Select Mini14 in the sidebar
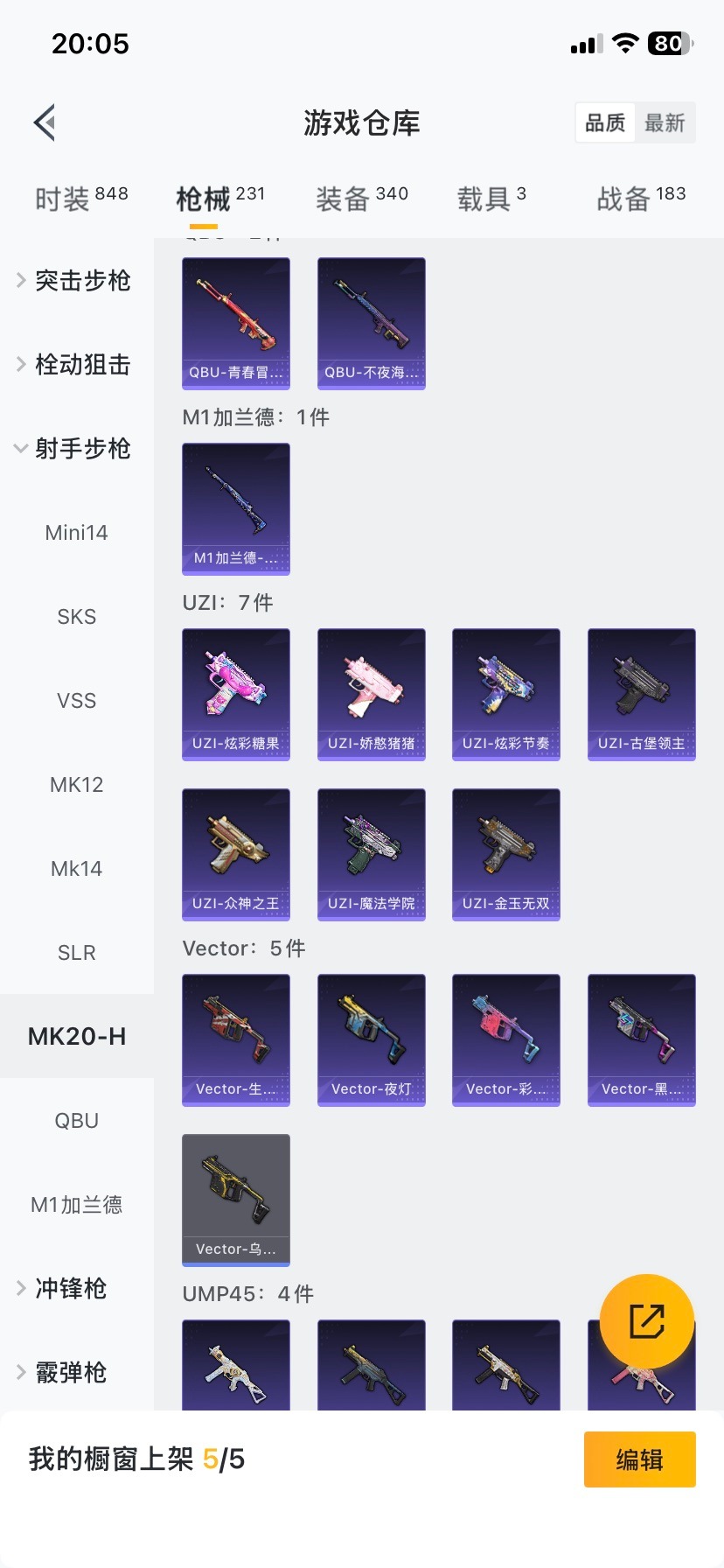Screen dimensions: 724x1568 click(77, 532)
